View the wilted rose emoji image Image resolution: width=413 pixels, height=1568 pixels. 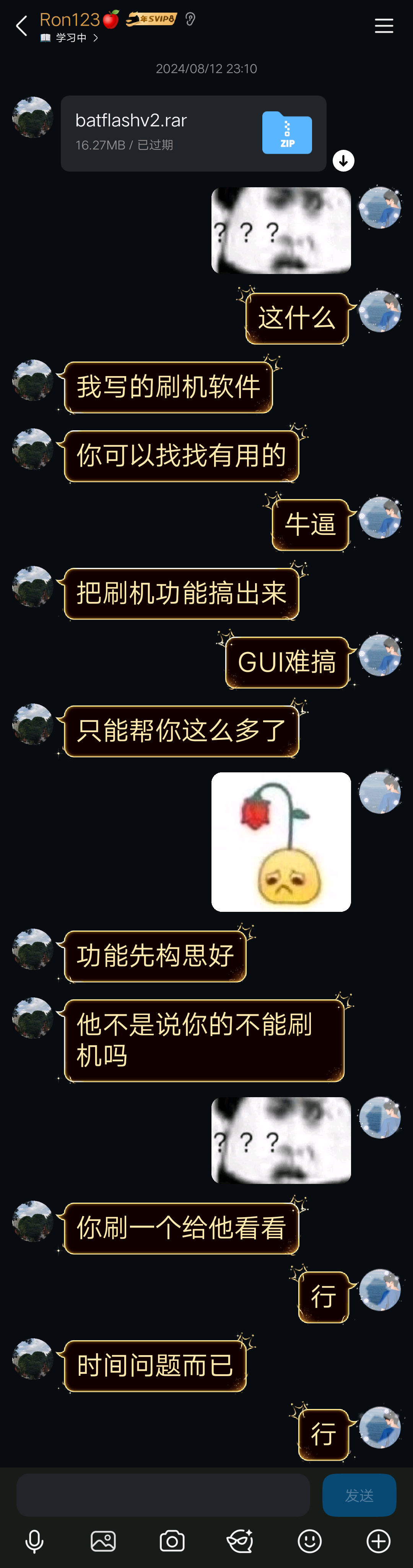(x=281, y=842)
